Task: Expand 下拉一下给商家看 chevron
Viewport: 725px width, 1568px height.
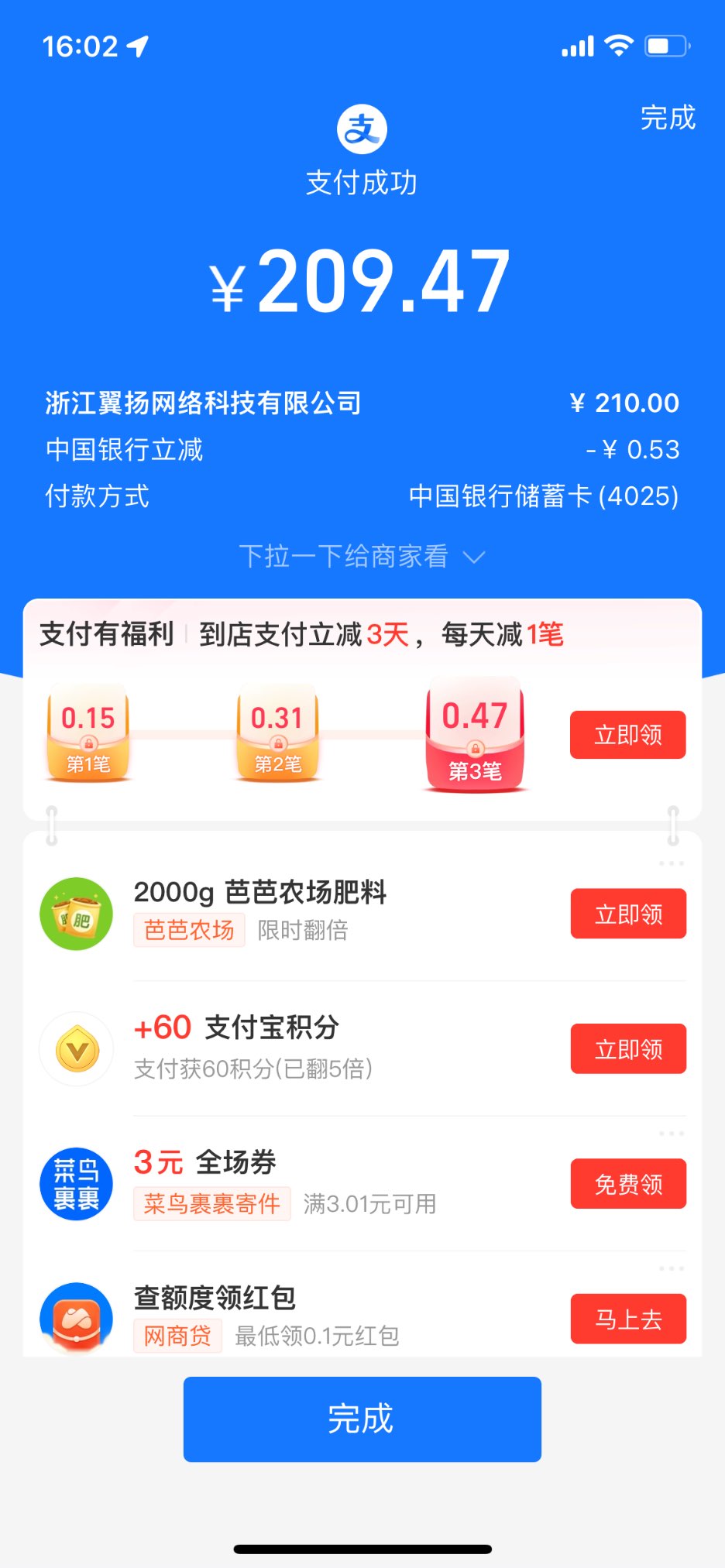Action: click(473, 558)
